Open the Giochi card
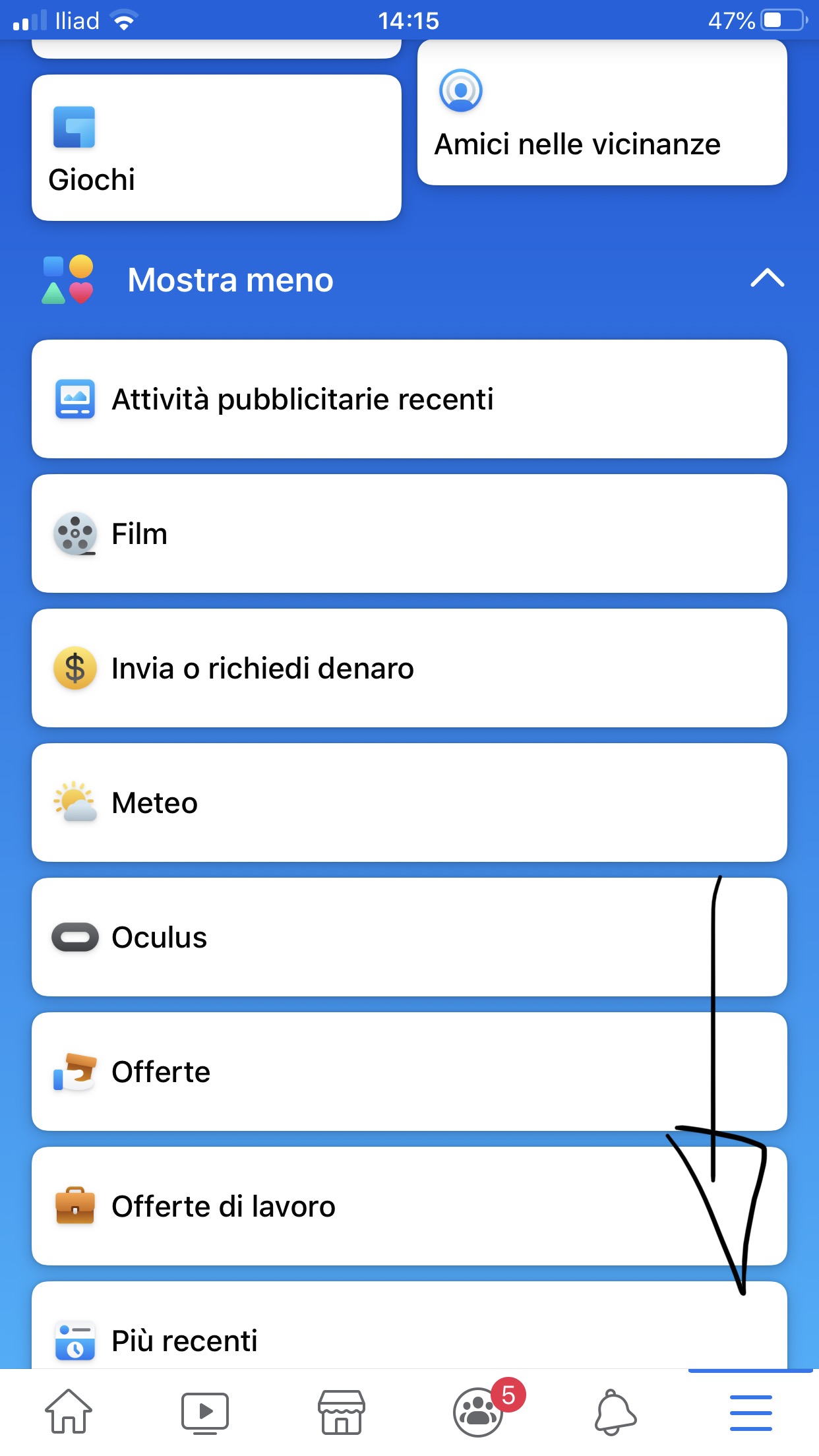The image size is (819, 1456). click(x=216, y=148)
